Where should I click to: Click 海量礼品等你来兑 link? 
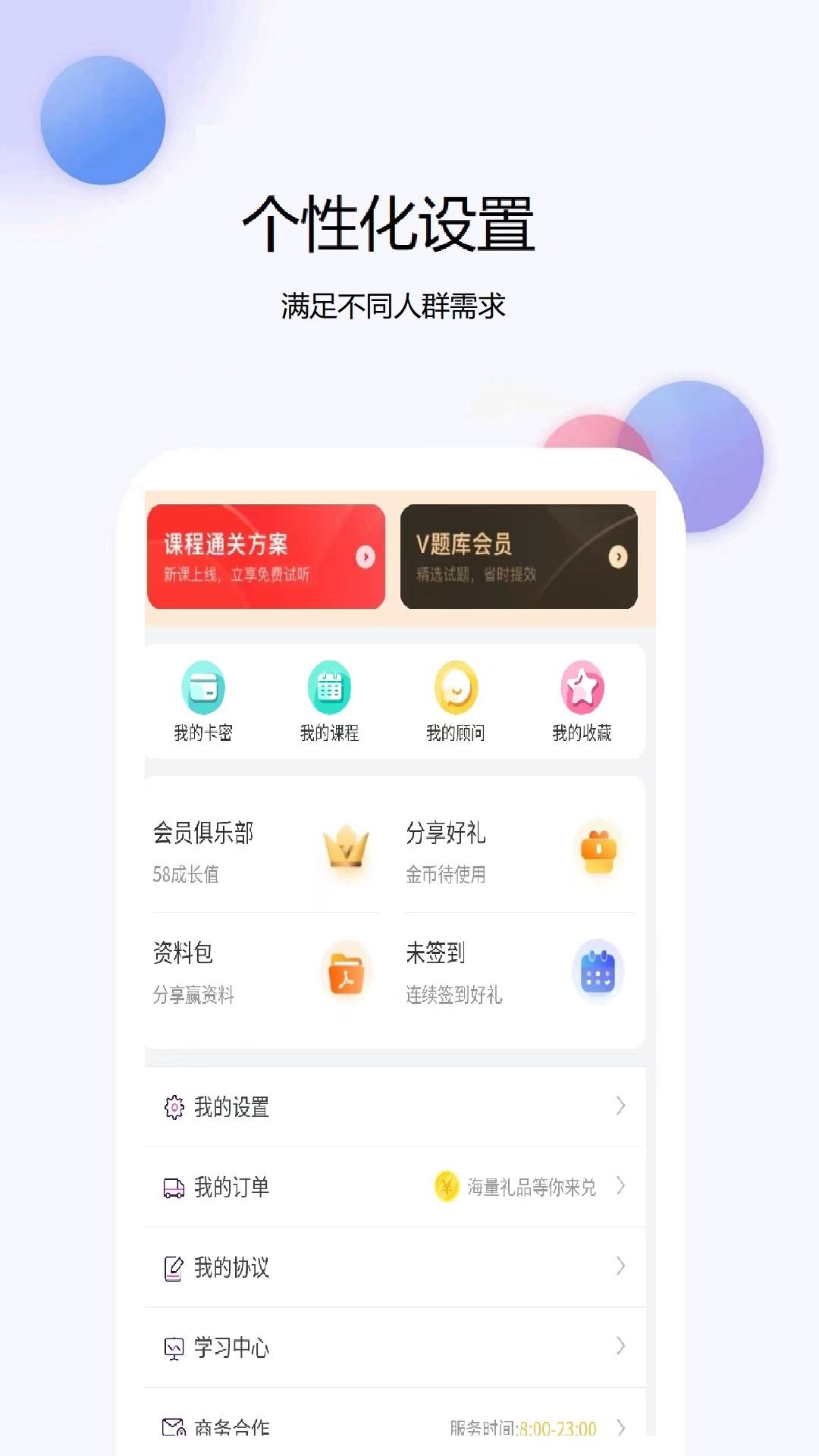pos(531,1187)
